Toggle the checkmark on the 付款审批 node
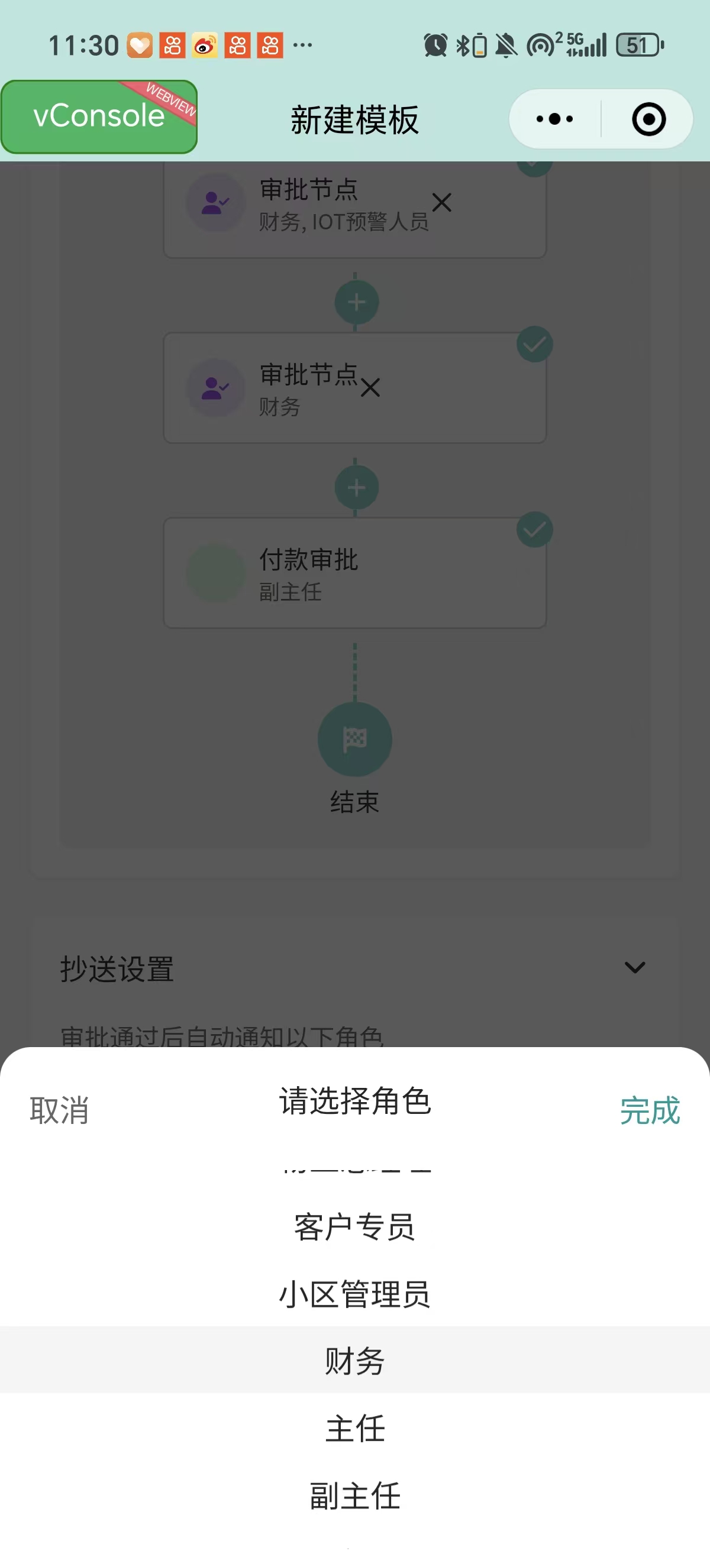 pyautogui.click(x=533, y=530)
